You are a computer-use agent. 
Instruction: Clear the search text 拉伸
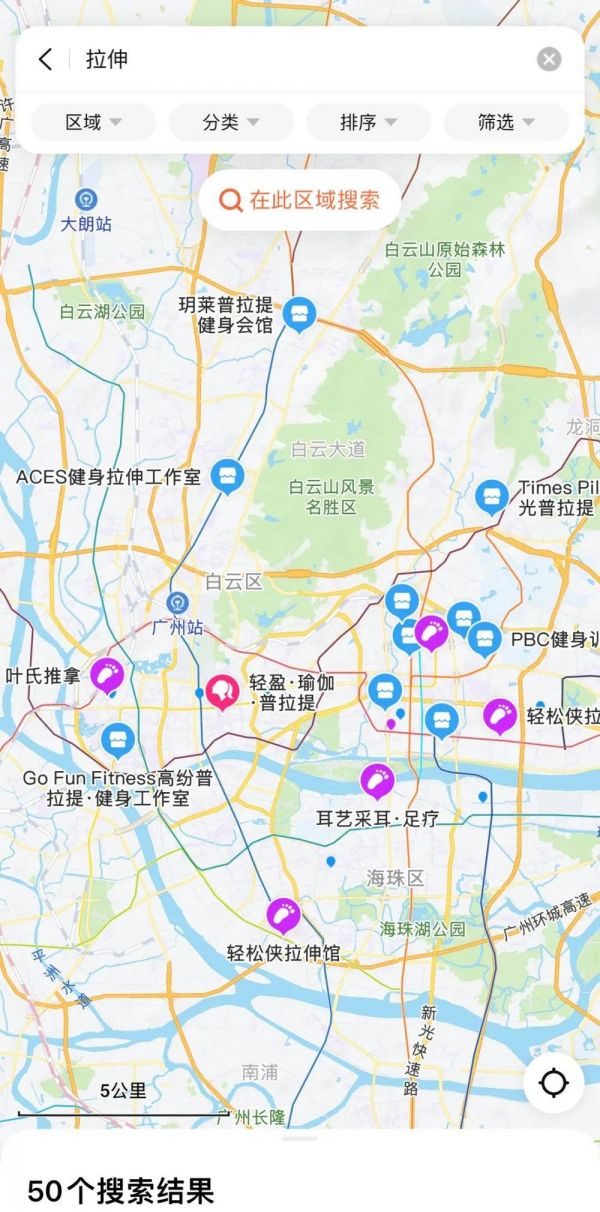pos(549,59)
